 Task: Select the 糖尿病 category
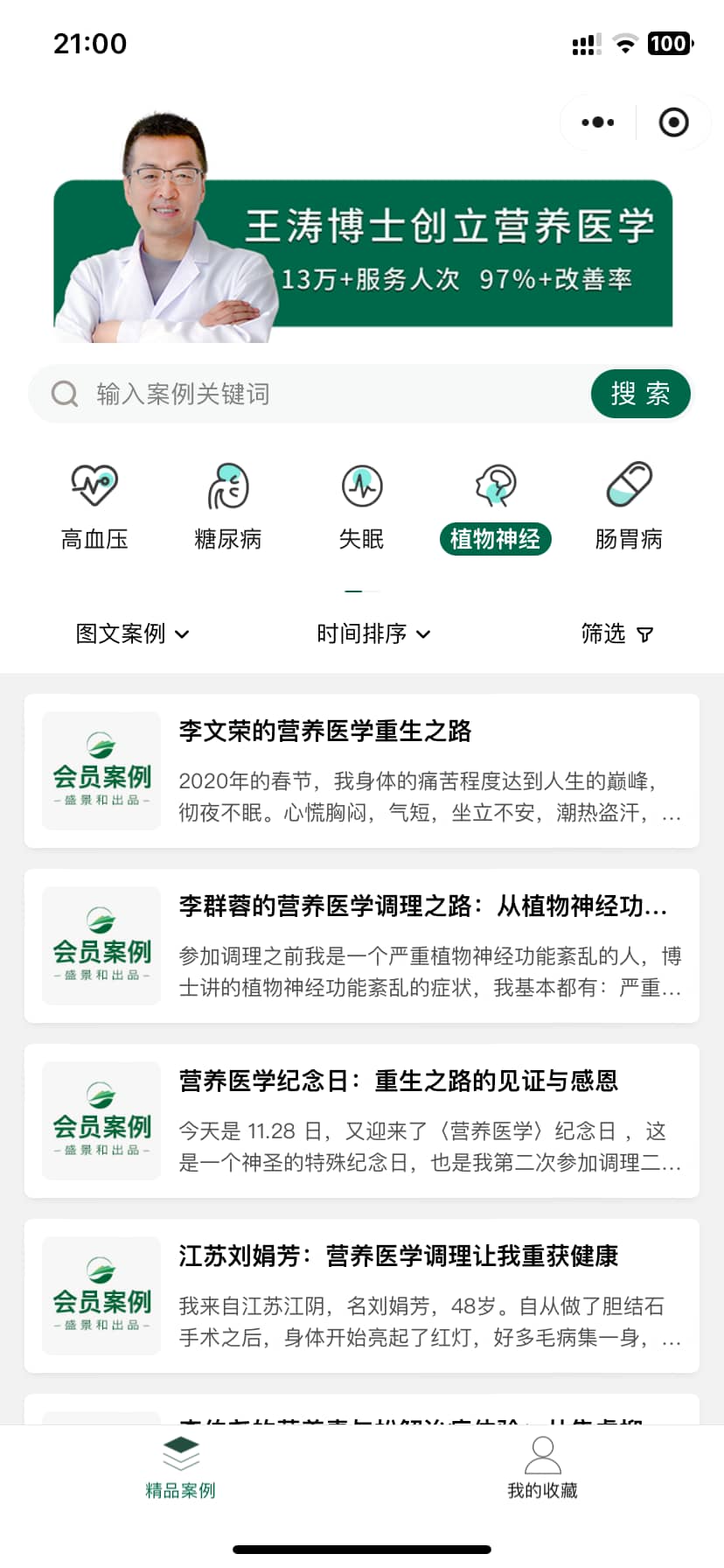pos(228,507)
